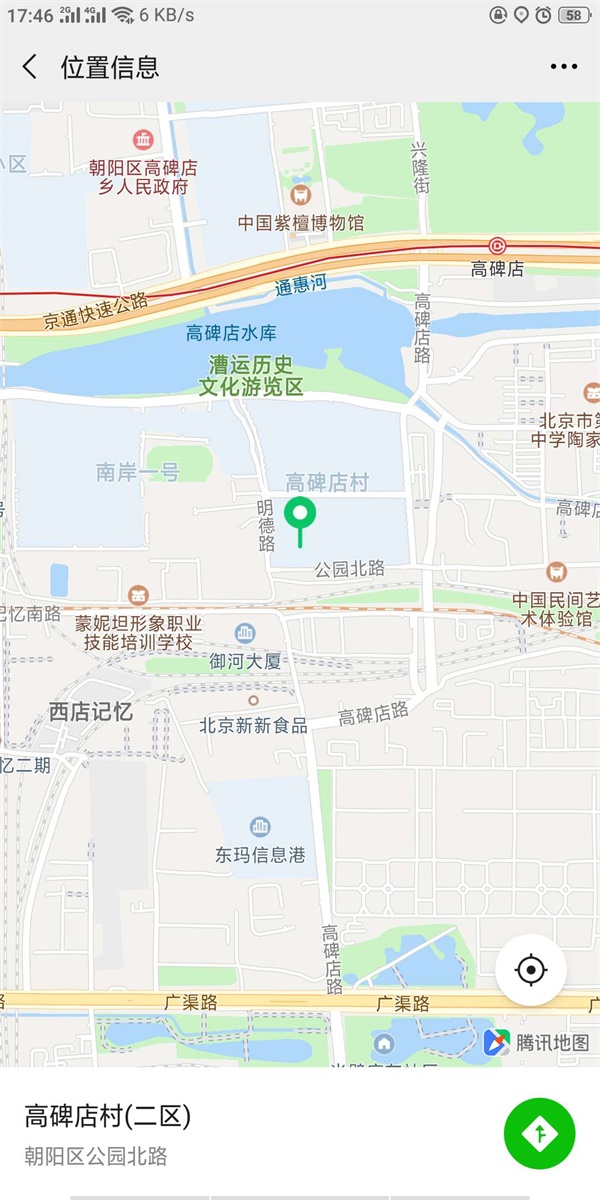
Task: Go back from 位置信息 screen
Action: pyautogui.click(x=30, y=67)
